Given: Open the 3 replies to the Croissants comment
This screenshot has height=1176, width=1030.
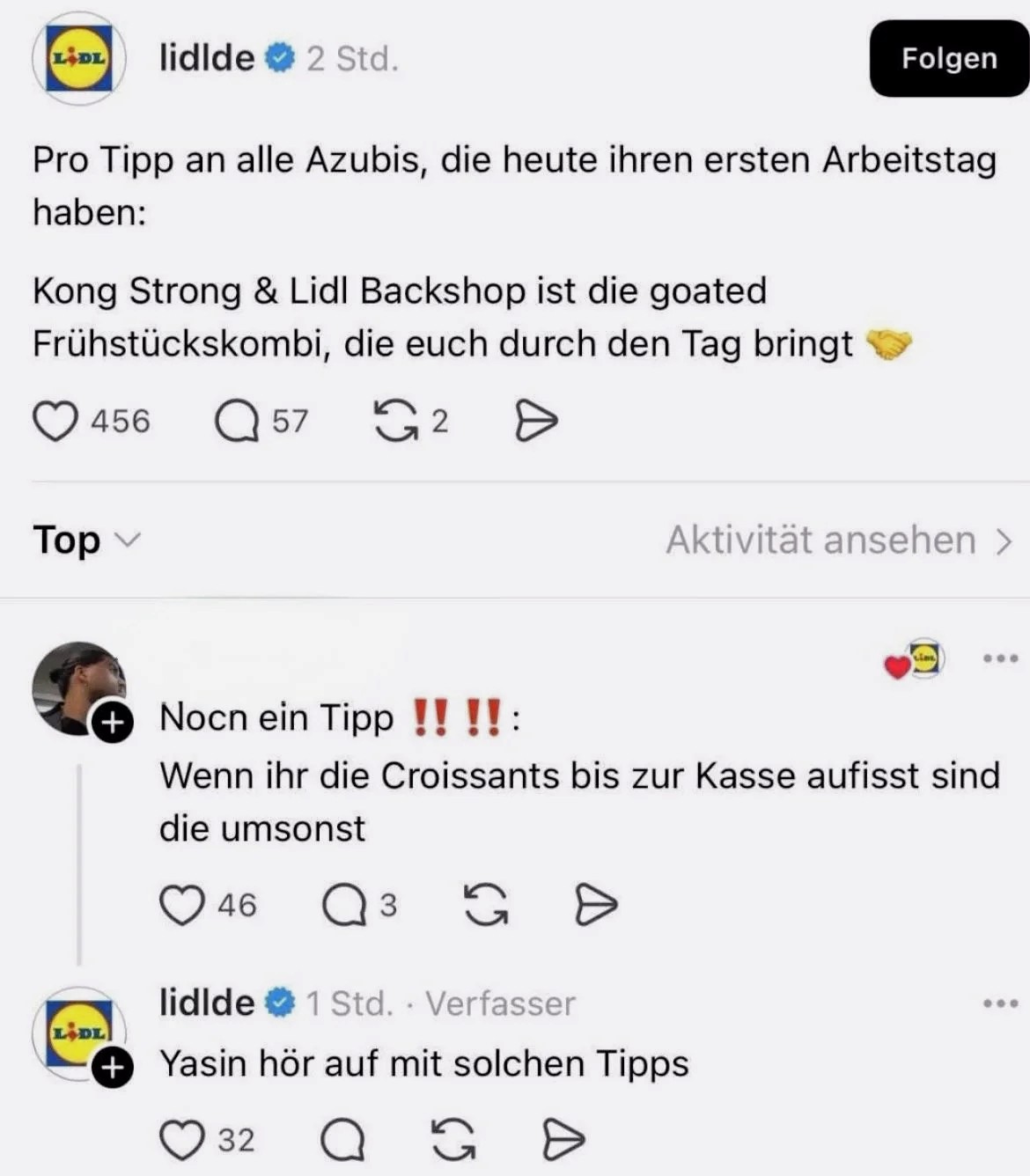Looking at the screenshot, I should pyautogui.click(x=344, y=905).
